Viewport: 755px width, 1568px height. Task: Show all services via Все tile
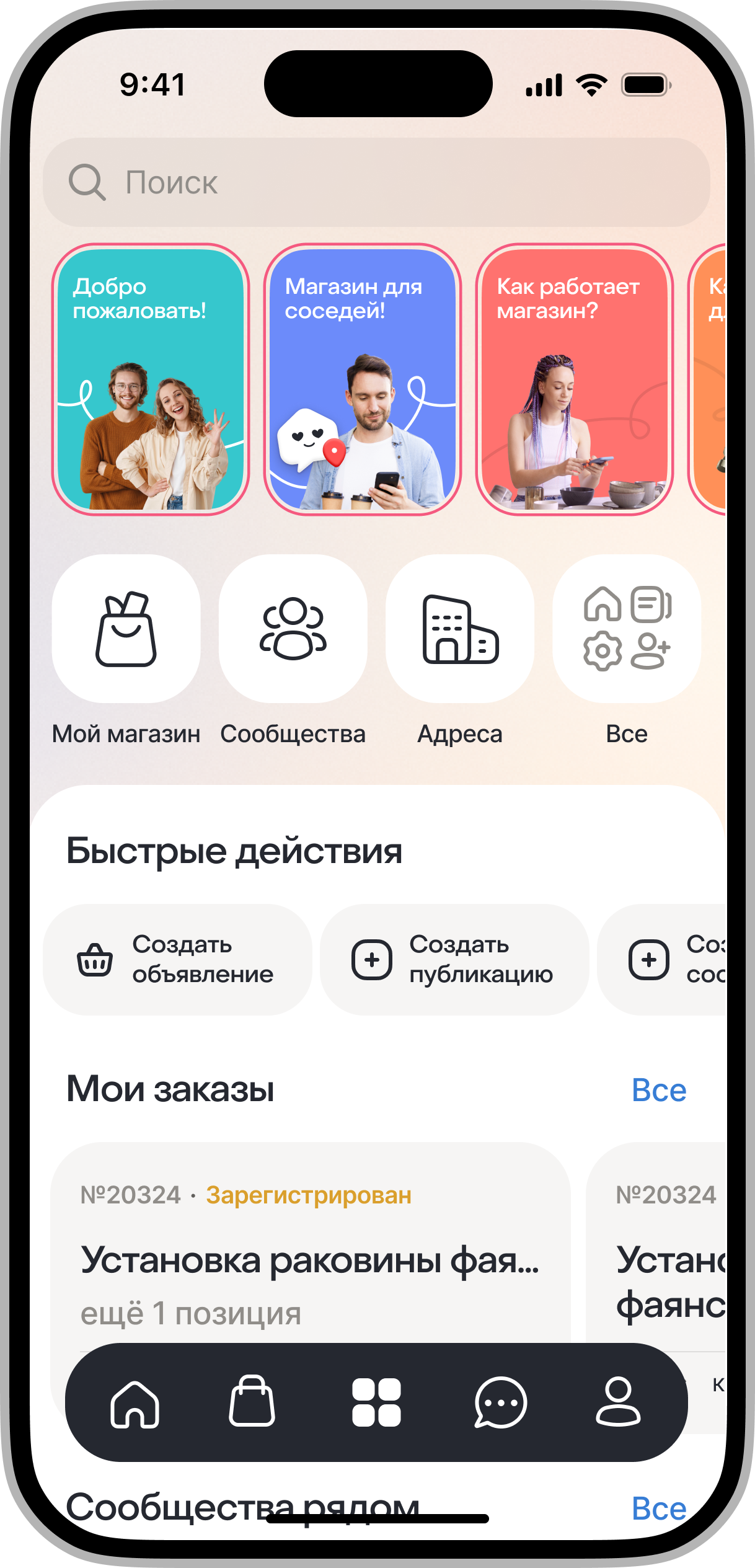click(x=627, y=629)
